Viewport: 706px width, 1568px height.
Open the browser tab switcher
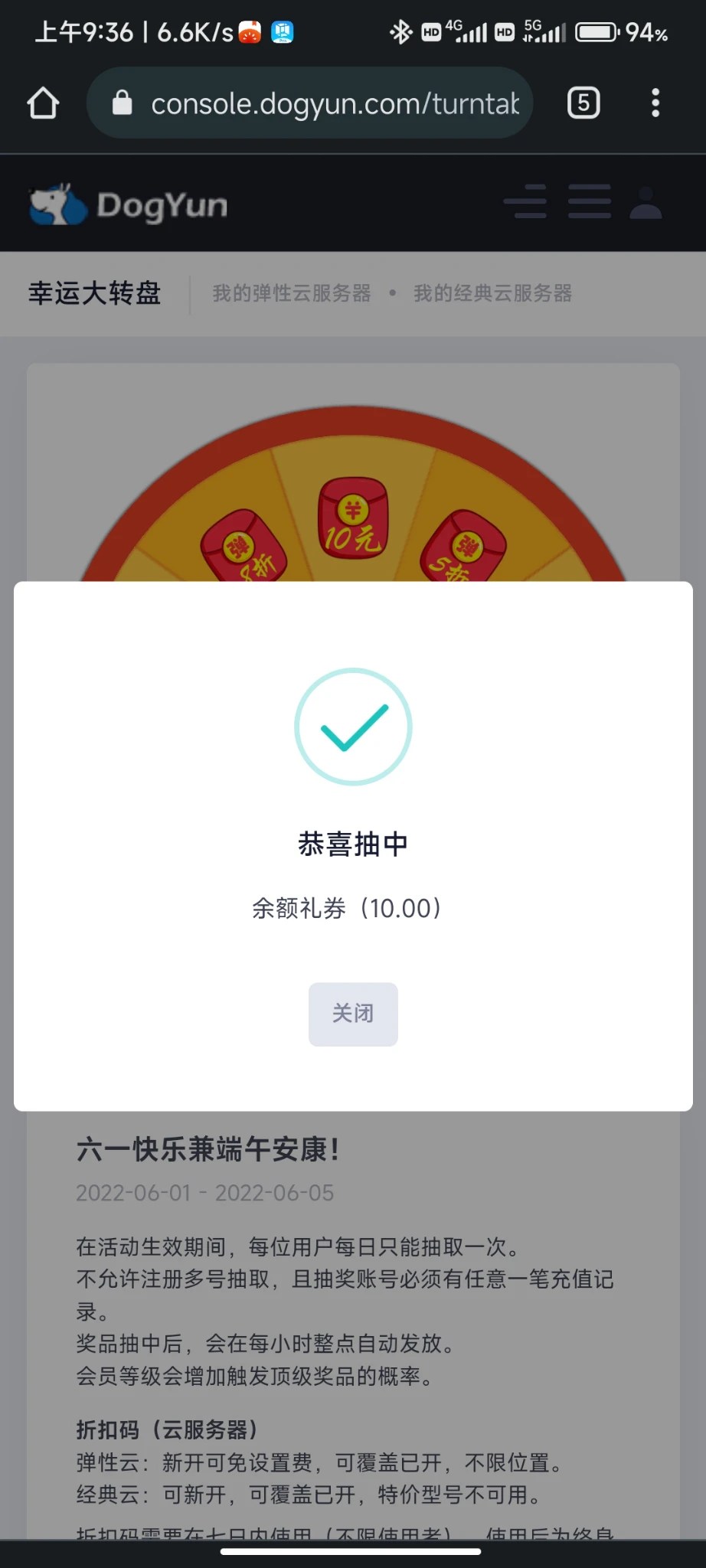click(583, 103)
